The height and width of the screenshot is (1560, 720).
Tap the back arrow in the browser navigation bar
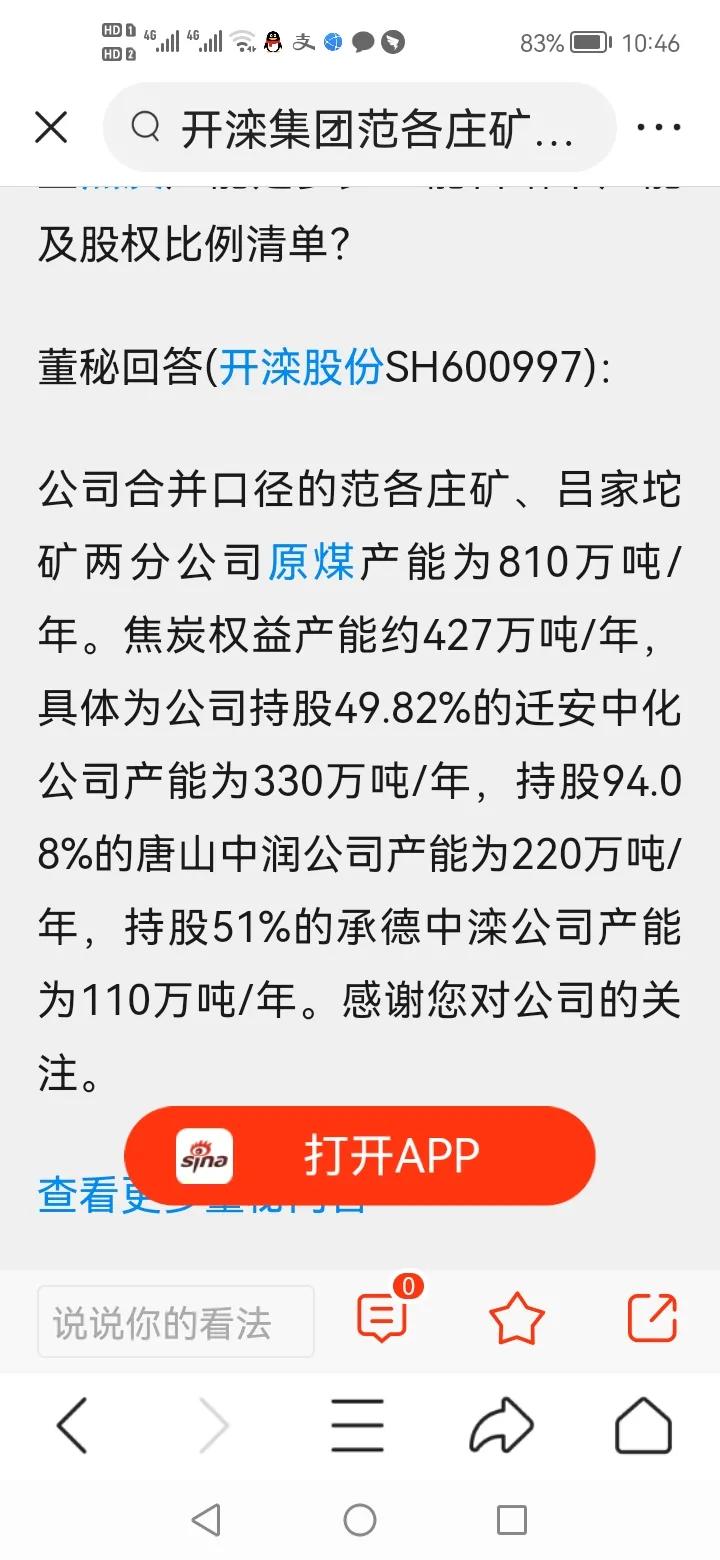(x=72, y=1424)
